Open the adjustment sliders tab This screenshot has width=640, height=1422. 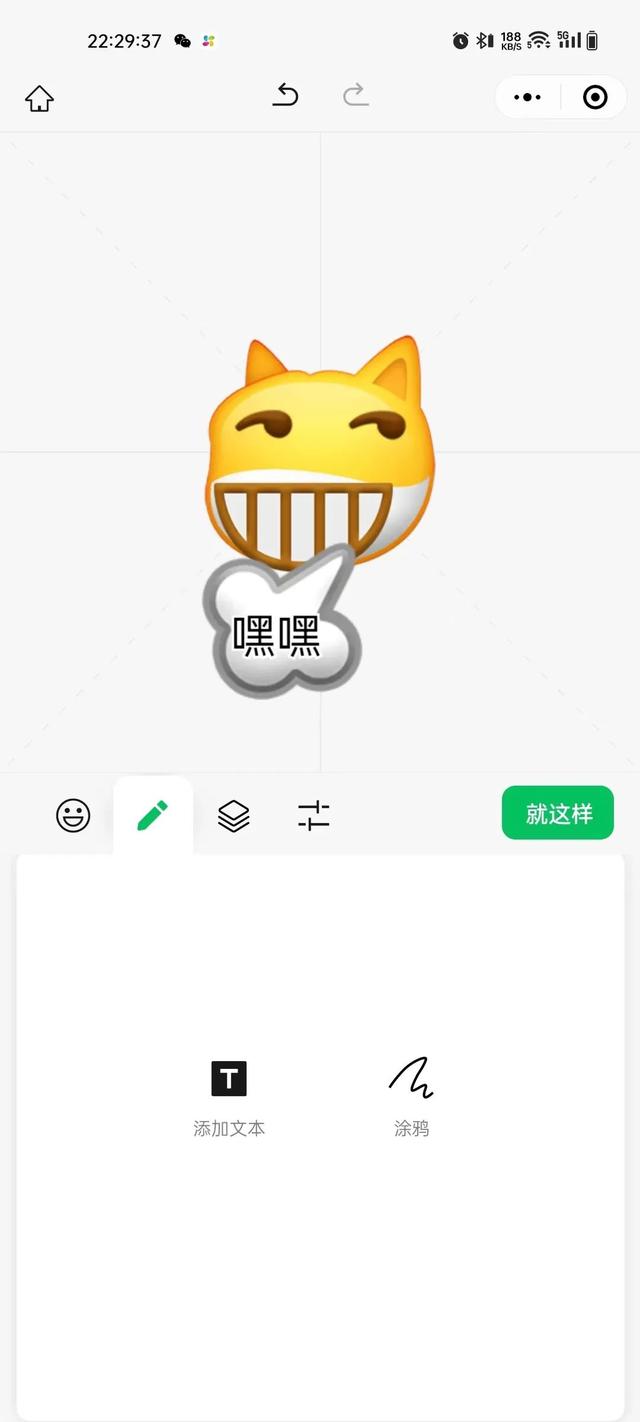pos(314,816)
